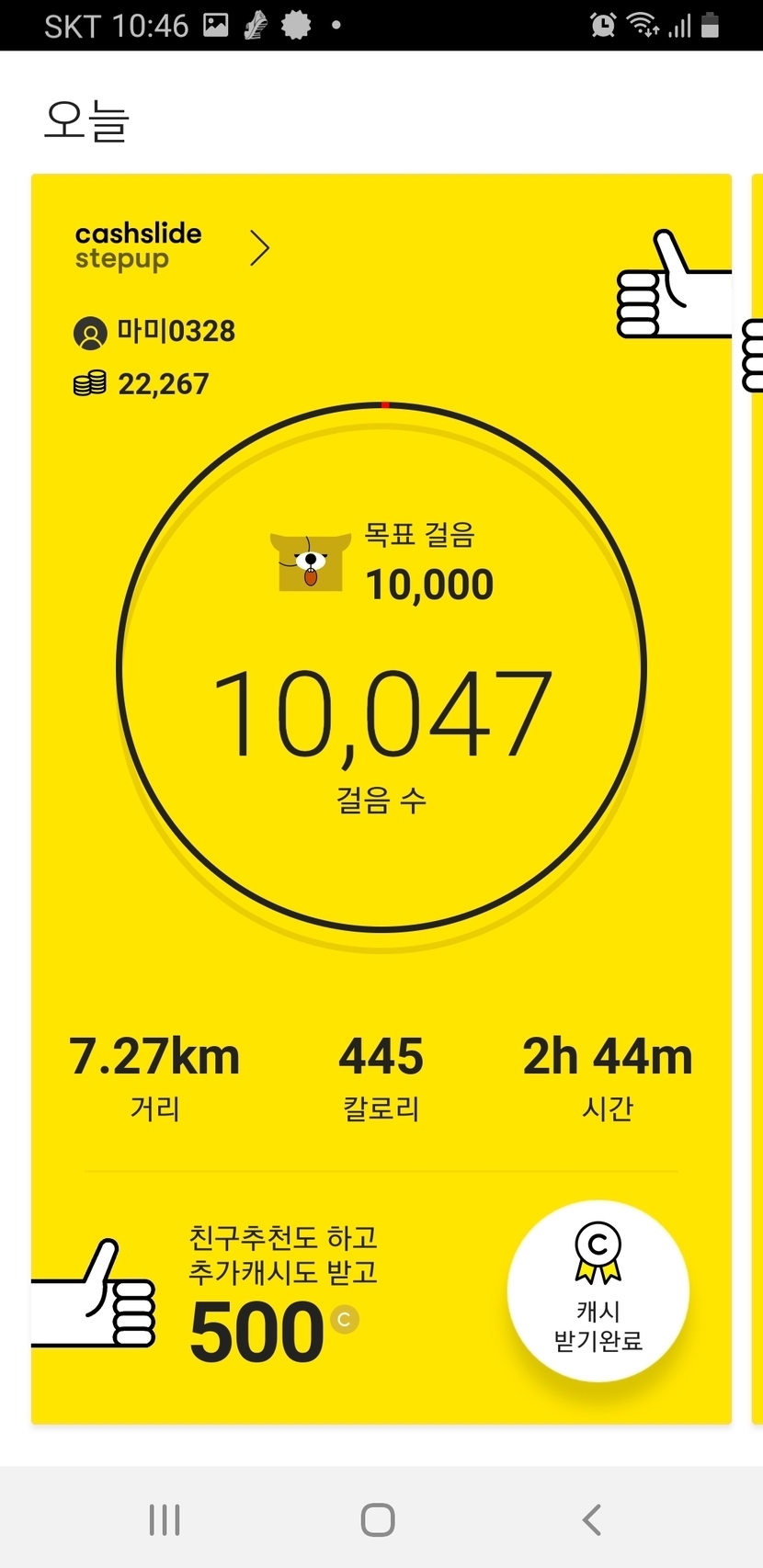Screen dimensions: 763x1568
Task: Open the 마미0328 profile
Action: pyautogui.click(x=154, y=332)
